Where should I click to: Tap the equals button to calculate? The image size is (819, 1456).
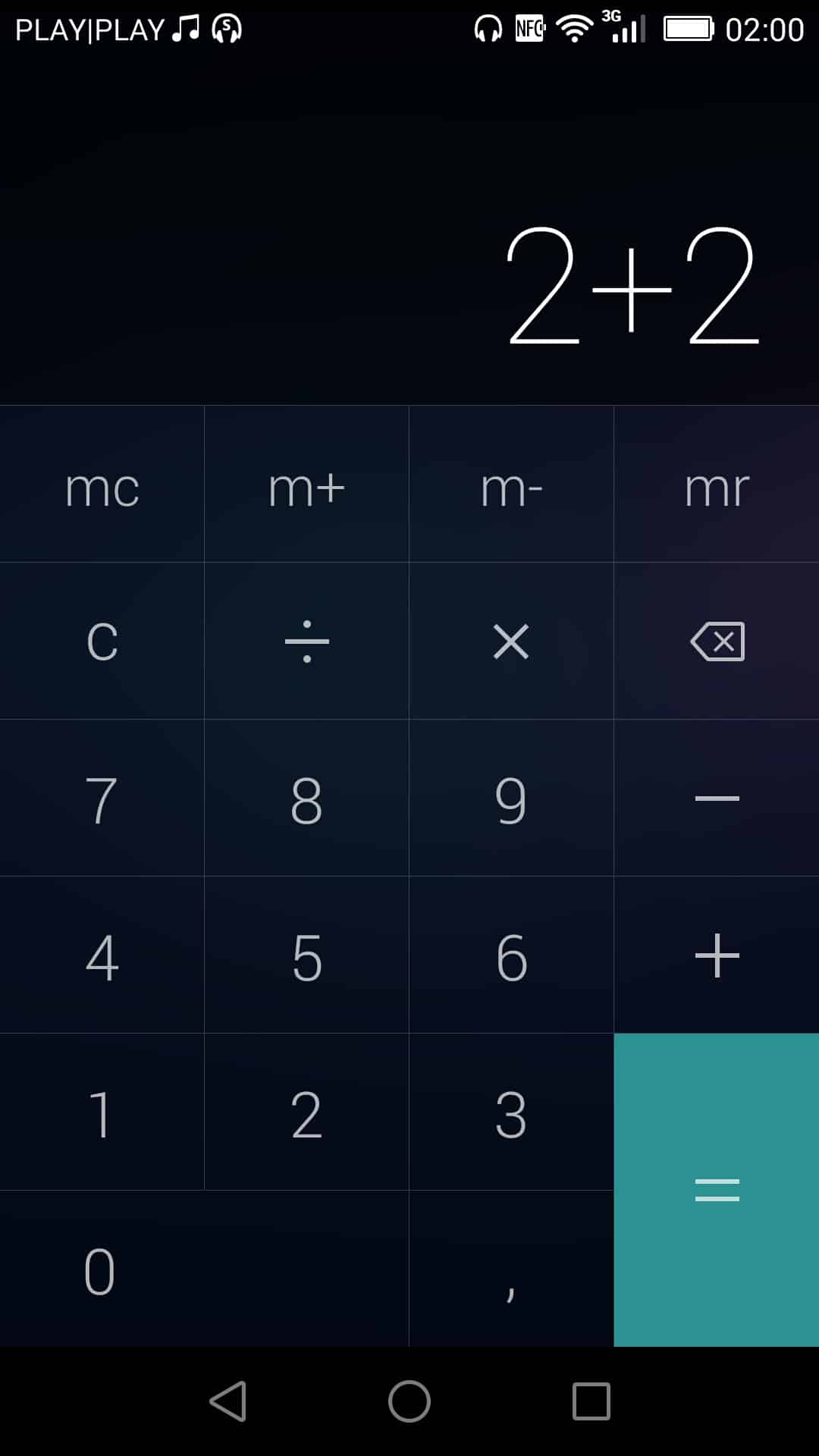click(x=717, y=1189)
